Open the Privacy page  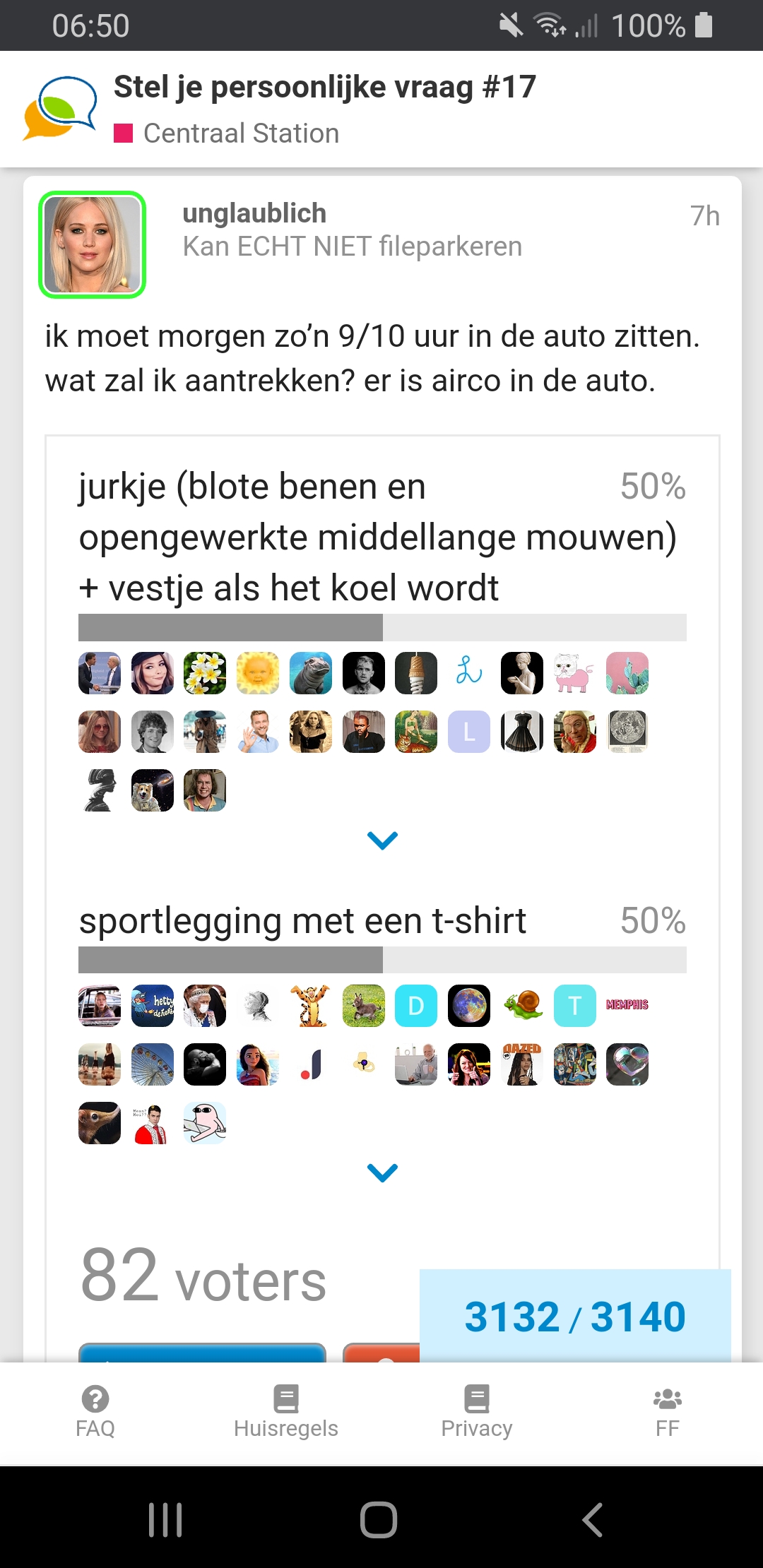pos(477,1413)
